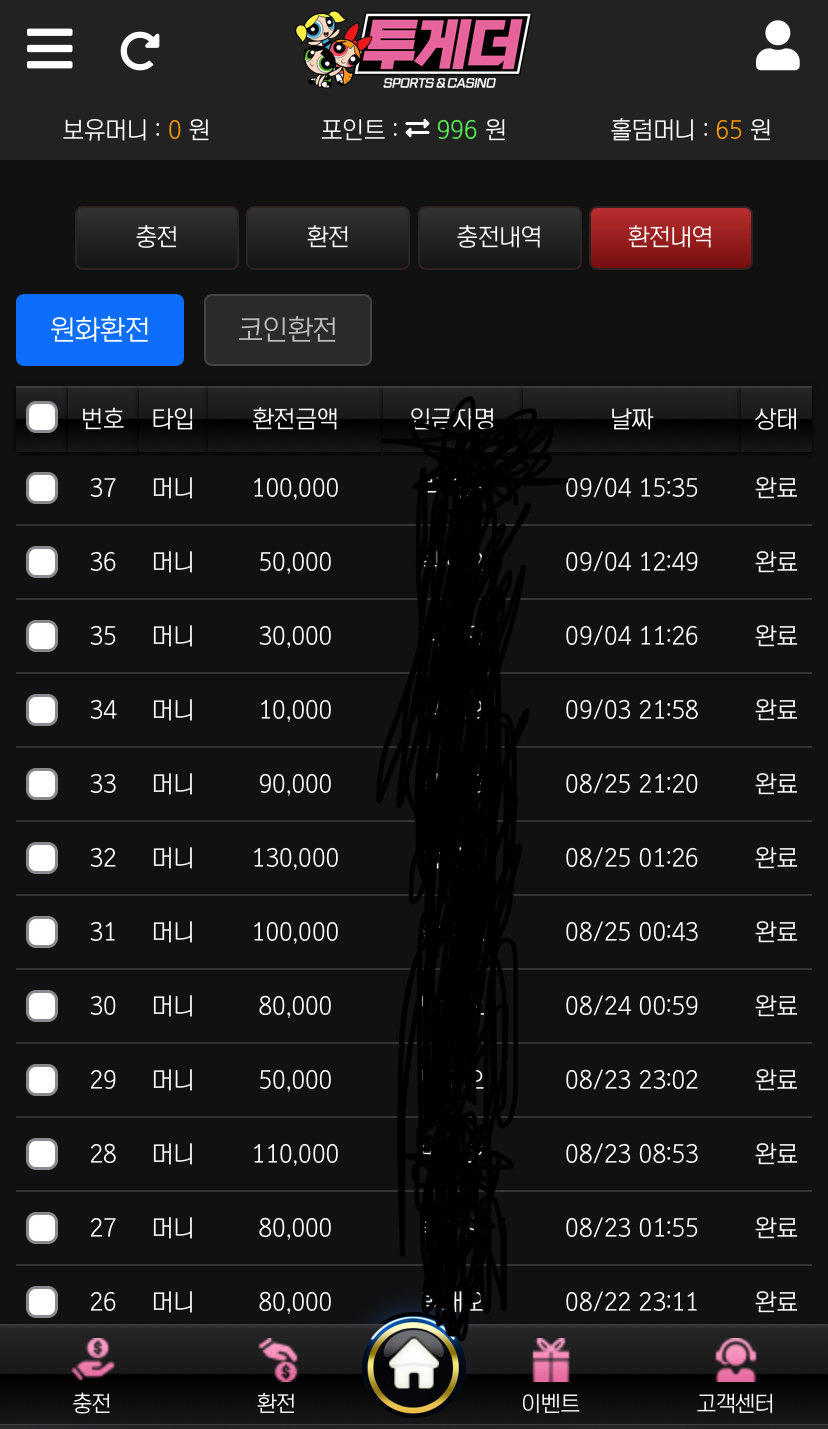Tap the point exchange arrows icon
This screenshot has width=828, height=1429.
tap(417, 129)
